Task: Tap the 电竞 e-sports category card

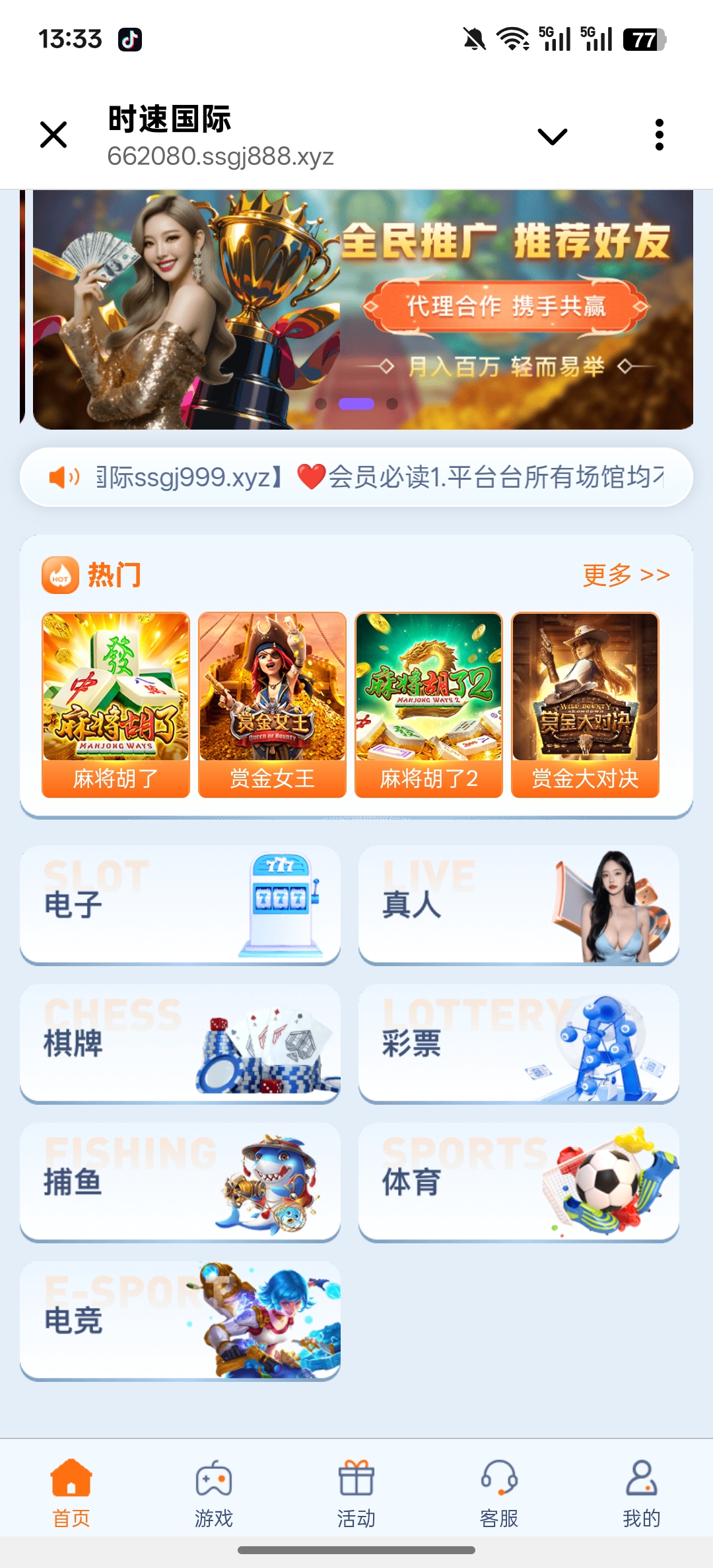Action: [x=181, y=1320]
